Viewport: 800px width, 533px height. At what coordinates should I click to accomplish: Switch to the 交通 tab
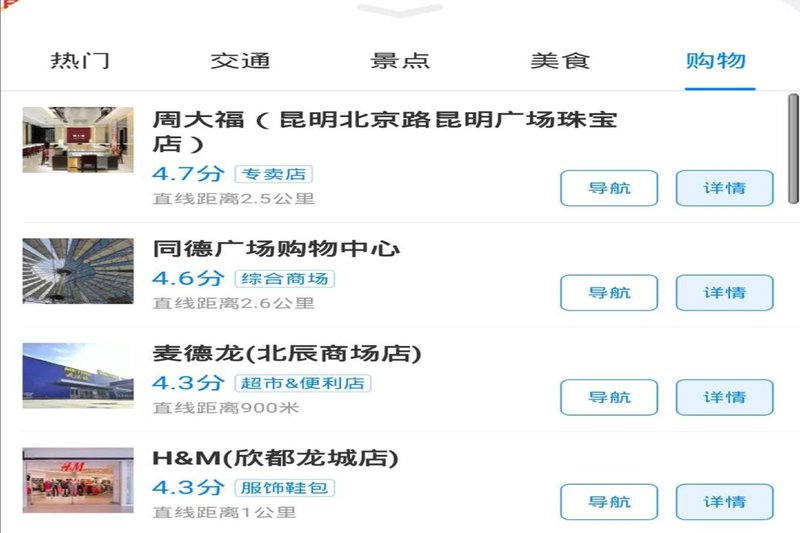[x=240, y=60]
